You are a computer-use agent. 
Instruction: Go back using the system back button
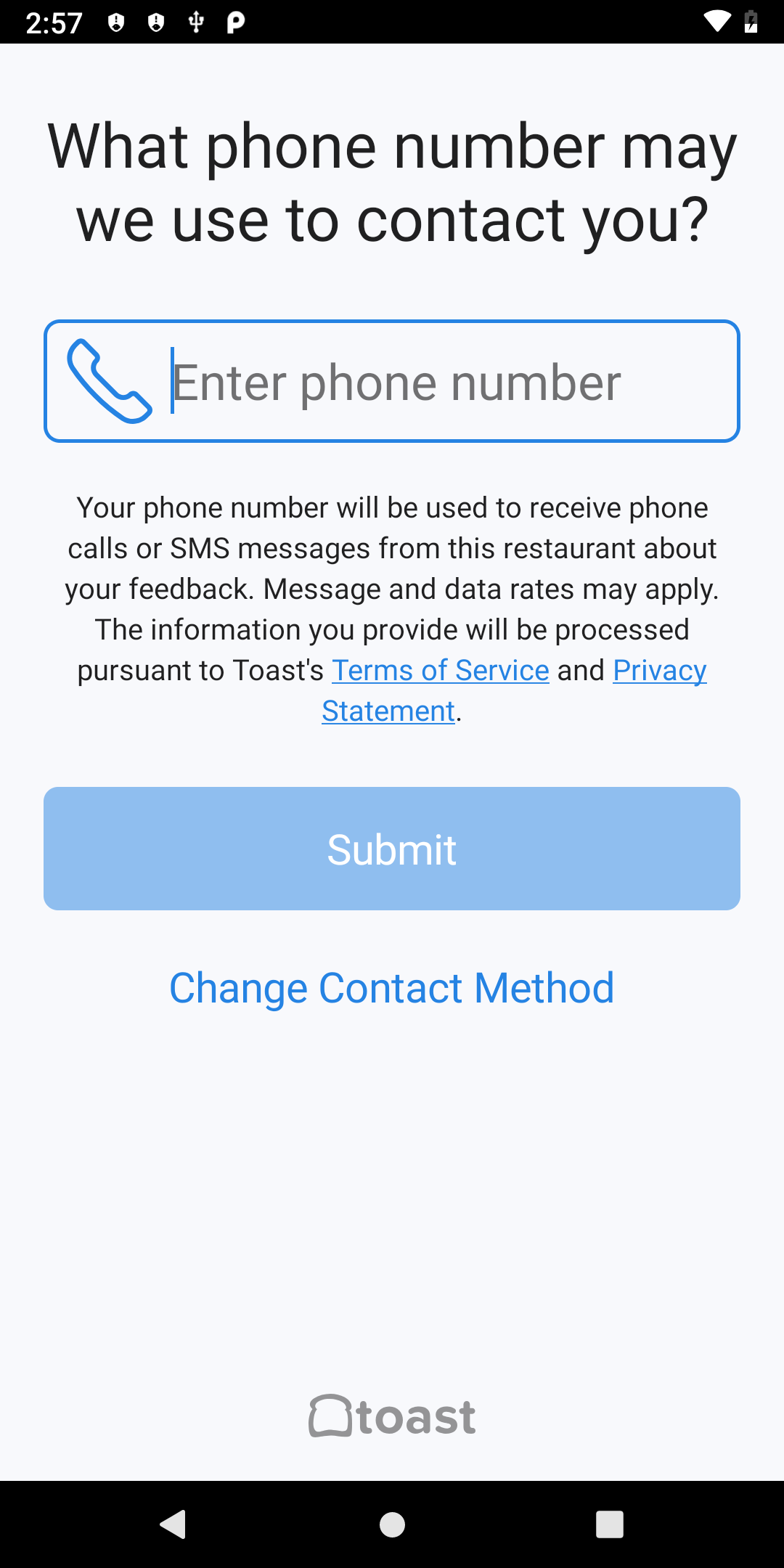point(173,1524)
